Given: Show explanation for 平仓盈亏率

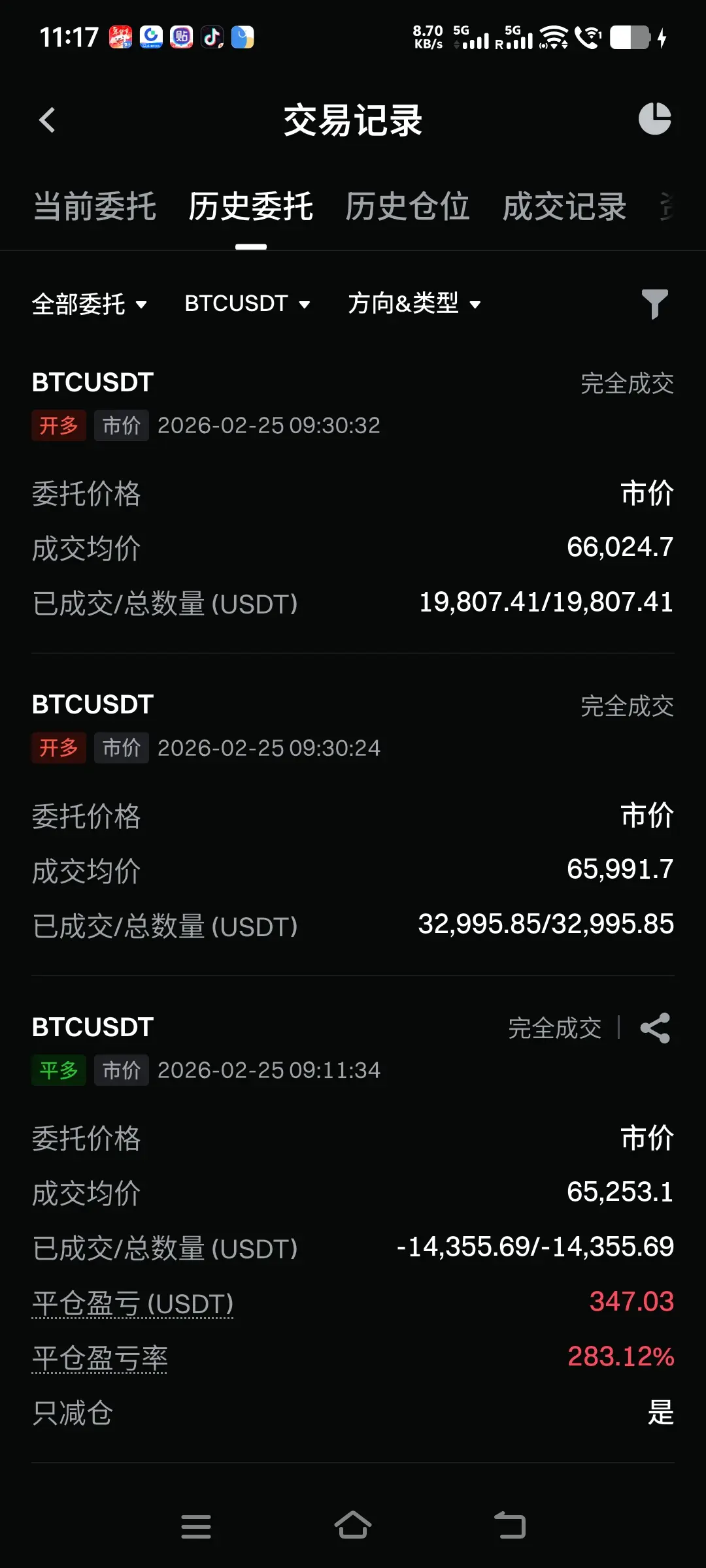Looking at the screenshot, I should [x=100, y=1358].
